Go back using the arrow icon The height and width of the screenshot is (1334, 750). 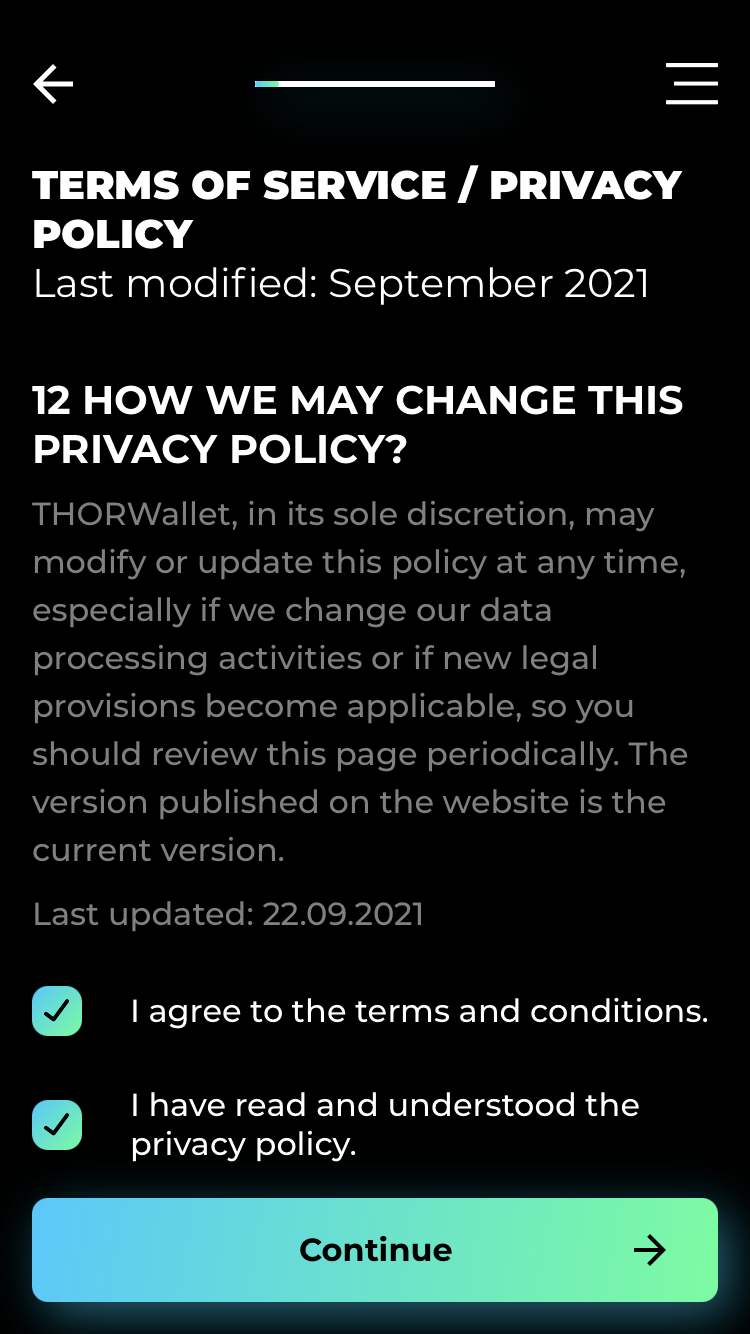pos(53,84)
